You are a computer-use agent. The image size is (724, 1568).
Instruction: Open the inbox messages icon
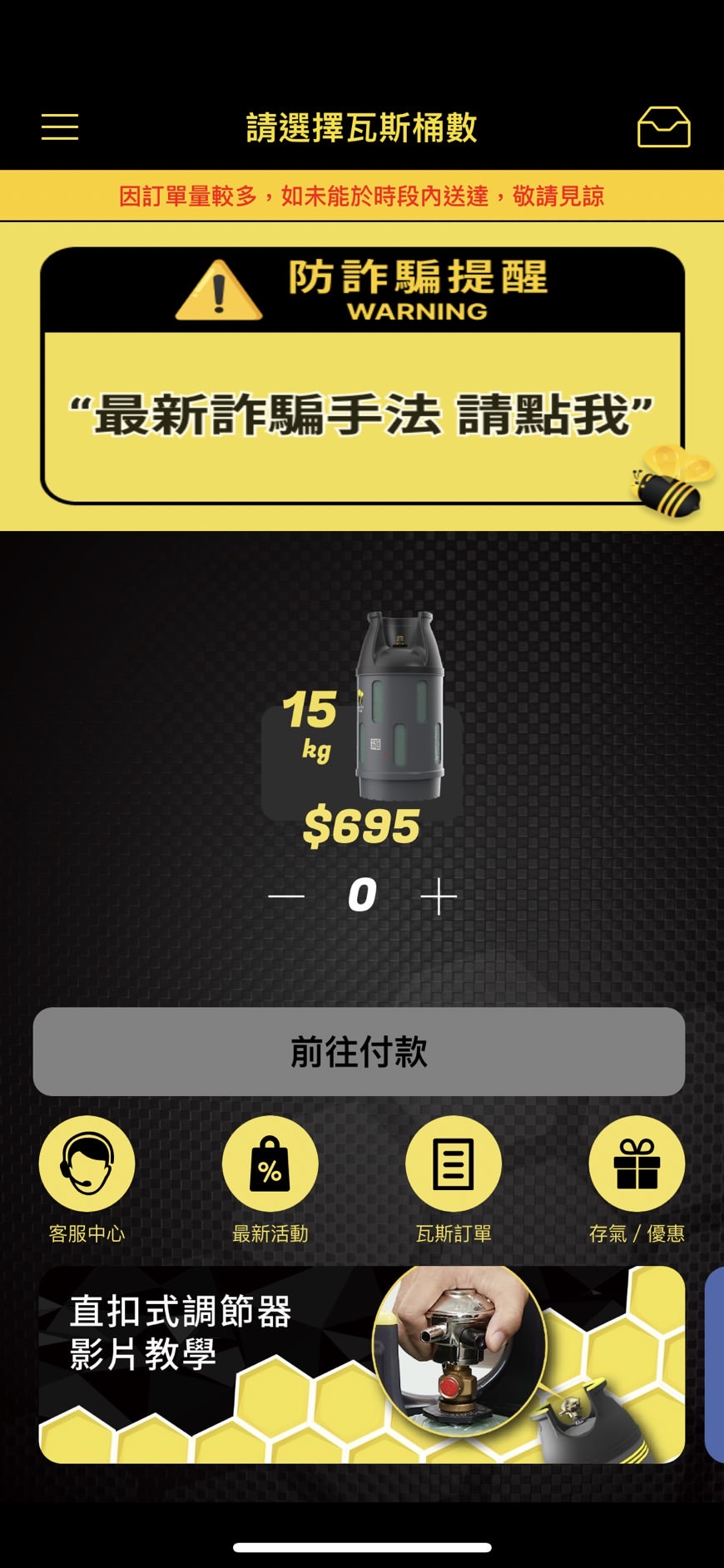coord(663,127)
